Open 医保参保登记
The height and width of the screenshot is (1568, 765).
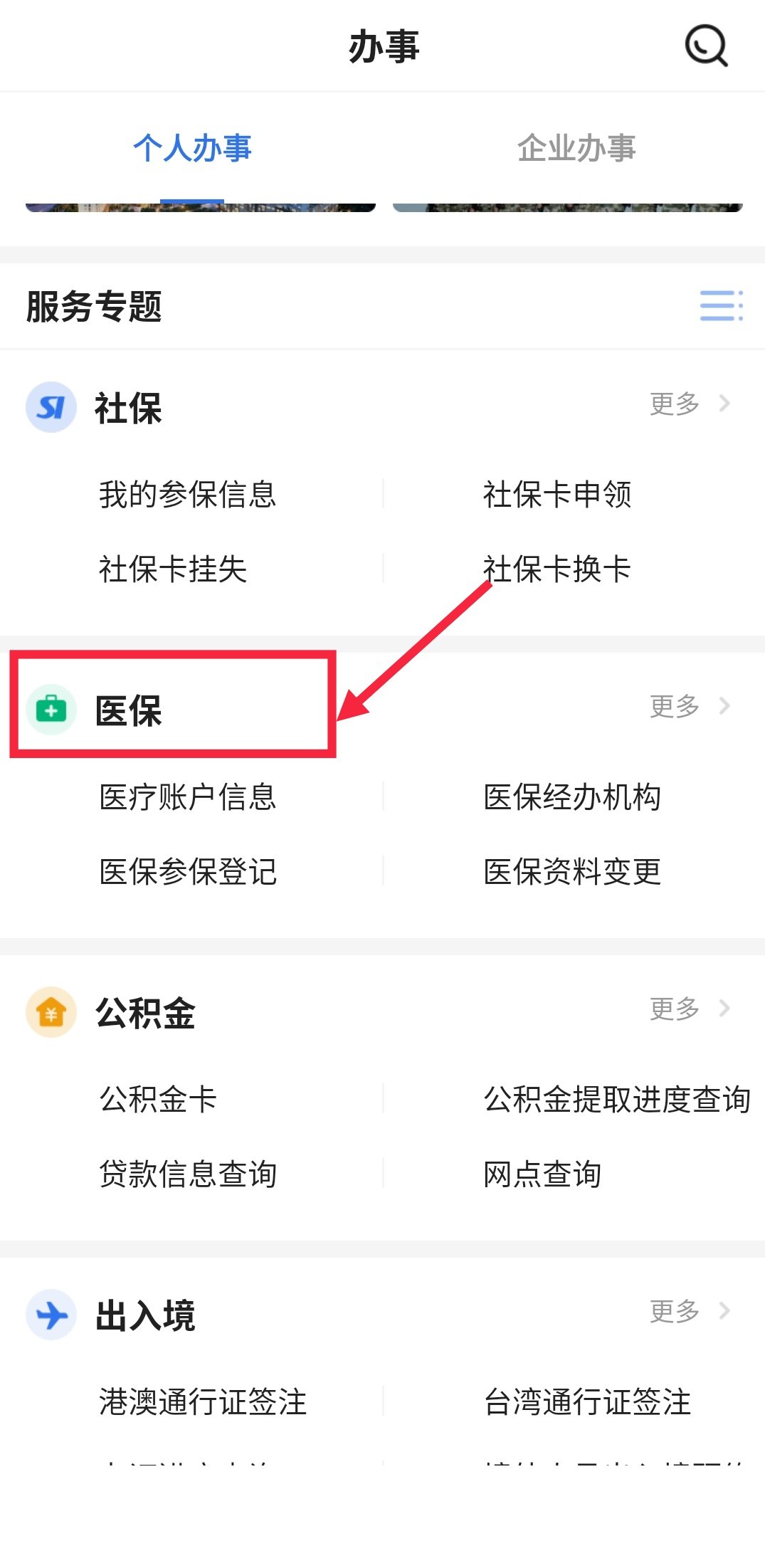188,872
